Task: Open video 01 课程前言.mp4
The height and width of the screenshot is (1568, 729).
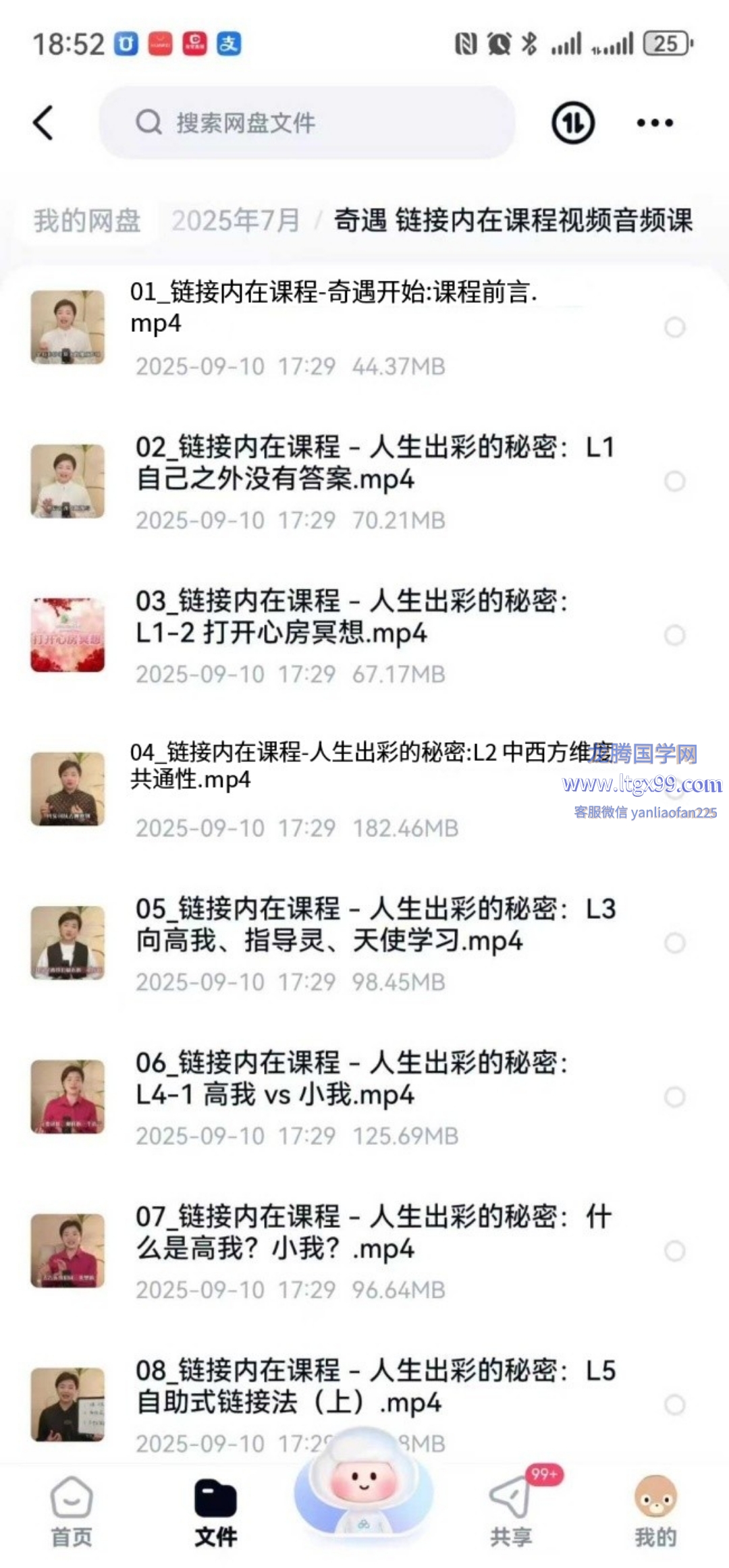Action: tap(333, 308)
